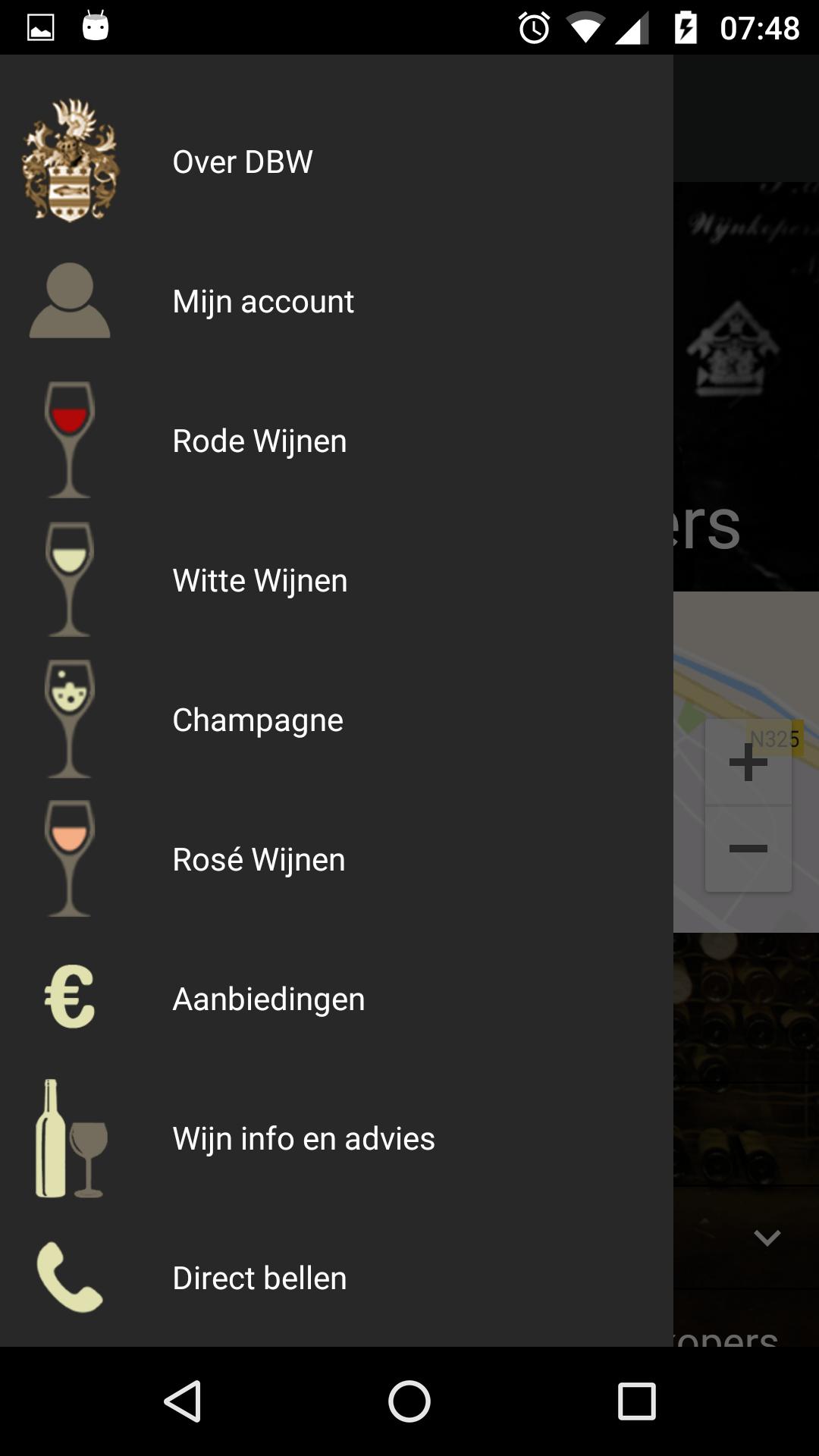View Rosé Wijnen

coord(259,859)
